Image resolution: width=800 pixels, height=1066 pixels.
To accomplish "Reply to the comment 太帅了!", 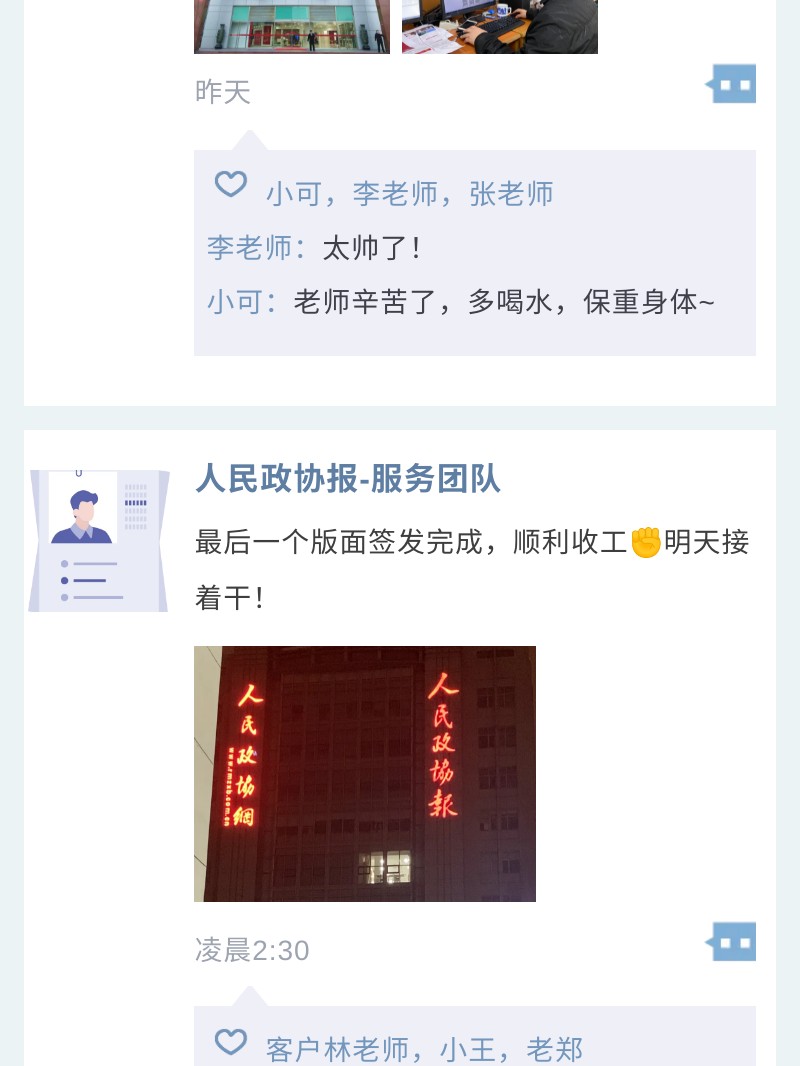I will 372,248.
